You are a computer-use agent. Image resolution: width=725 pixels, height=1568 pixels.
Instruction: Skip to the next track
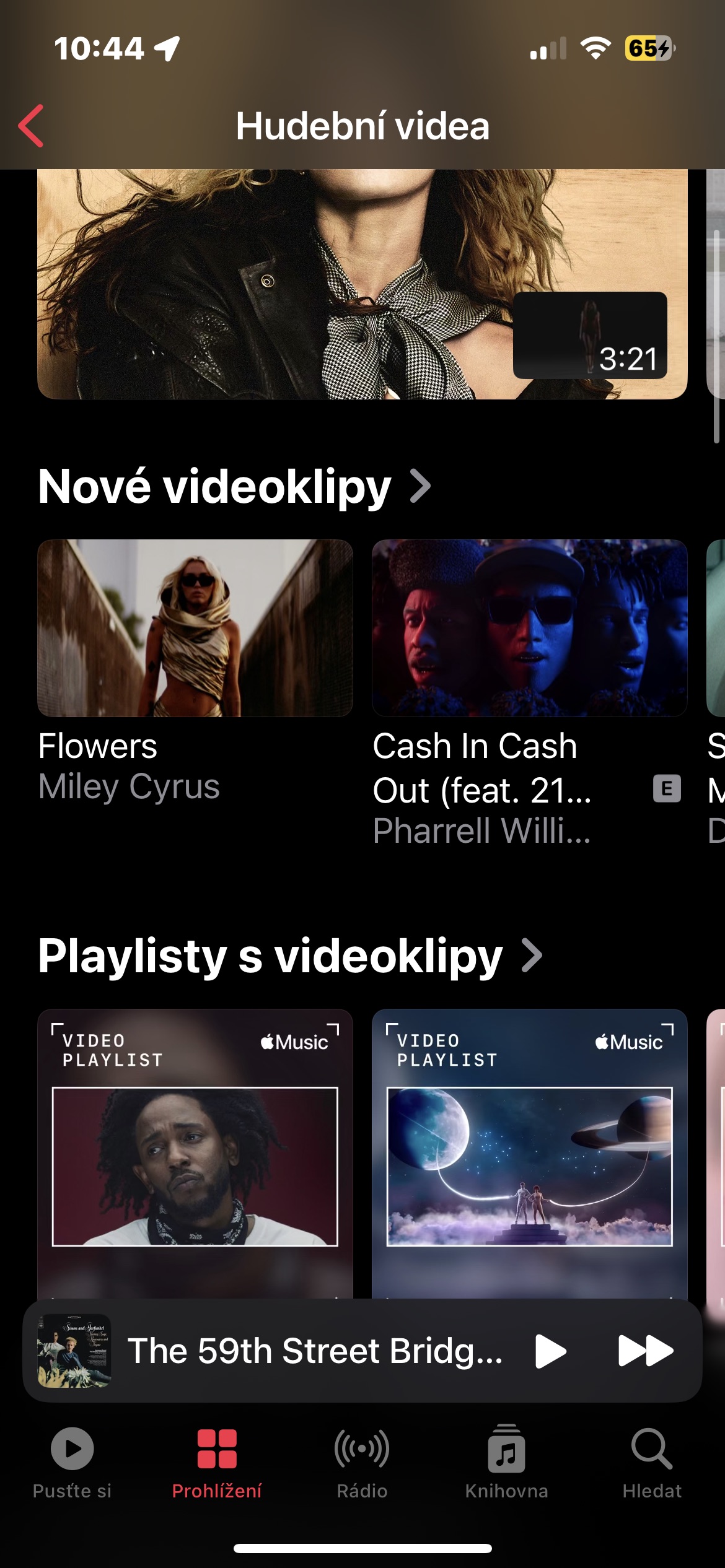(646, 1351)
